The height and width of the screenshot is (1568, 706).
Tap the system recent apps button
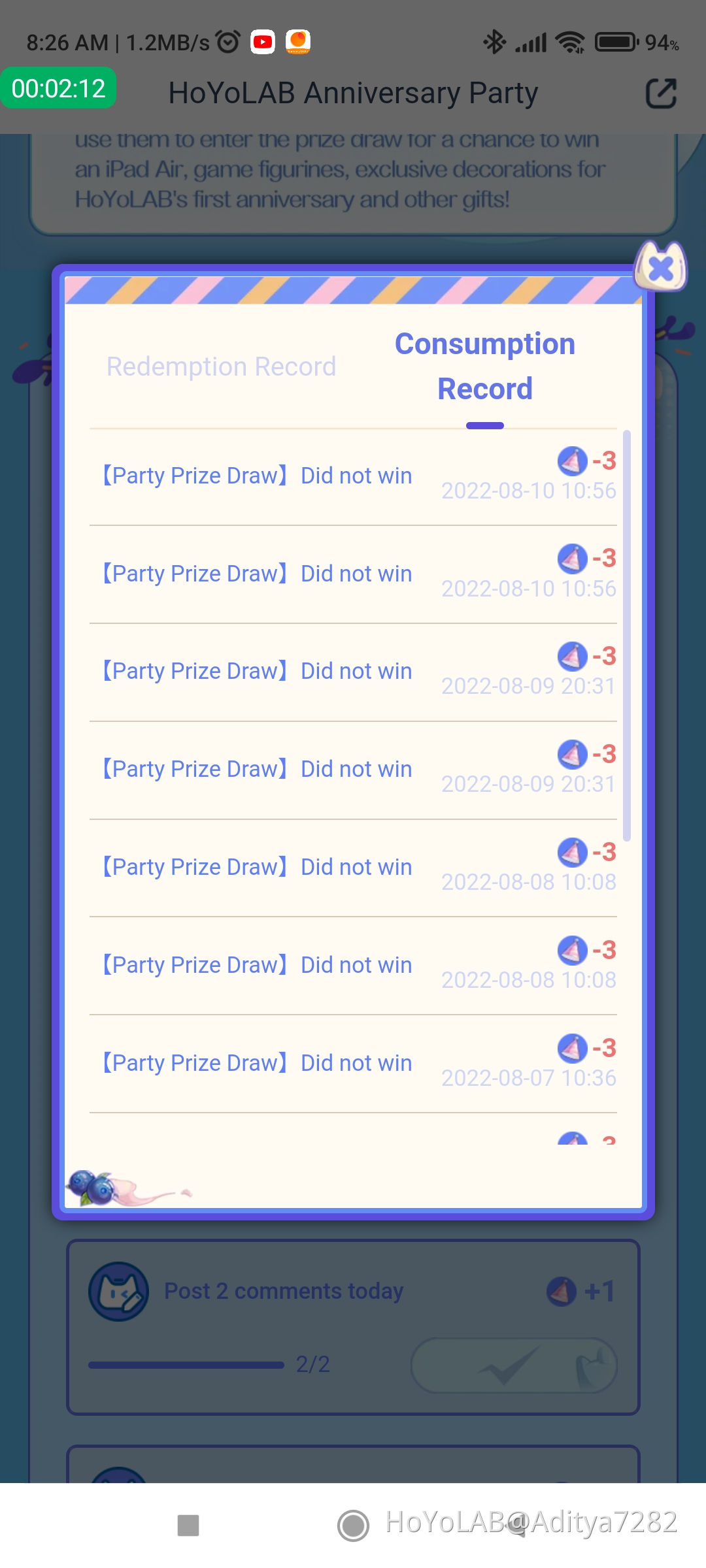click(x=188, y=1526)
